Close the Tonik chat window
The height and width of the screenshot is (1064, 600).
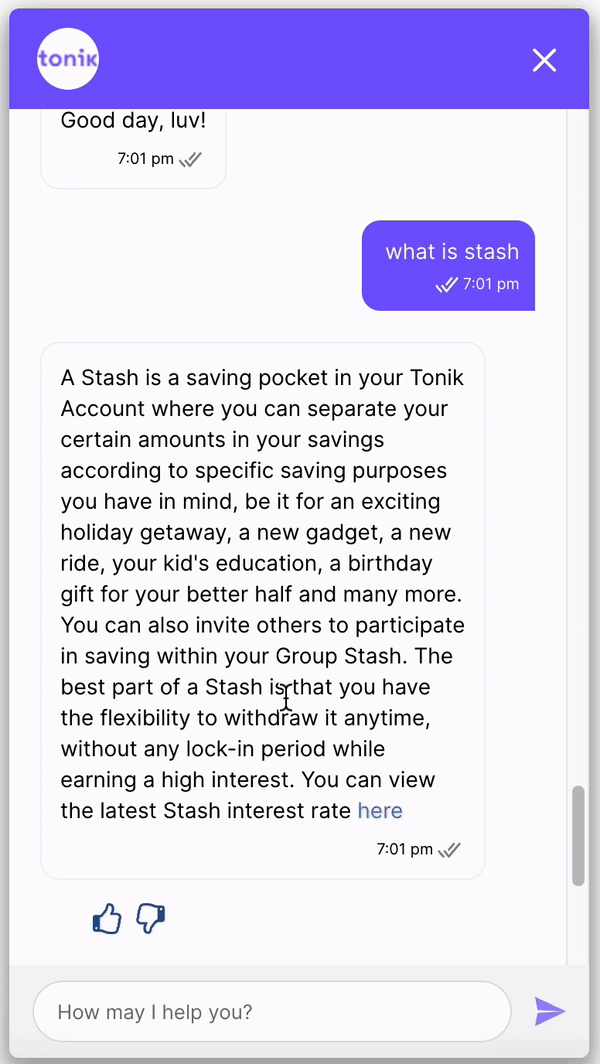point(544,60)
